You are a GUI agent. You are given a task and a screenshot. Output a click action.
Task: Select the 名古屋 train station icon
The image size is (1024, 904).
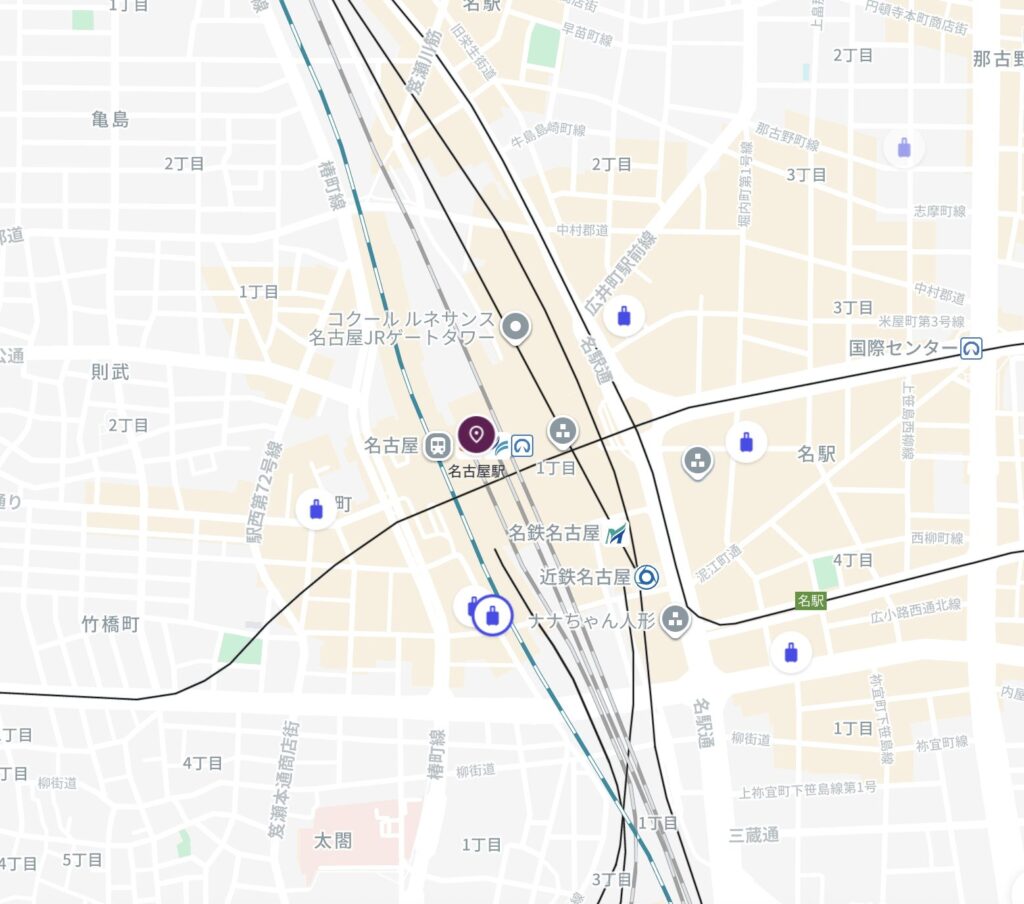click(x=437, y=446)
